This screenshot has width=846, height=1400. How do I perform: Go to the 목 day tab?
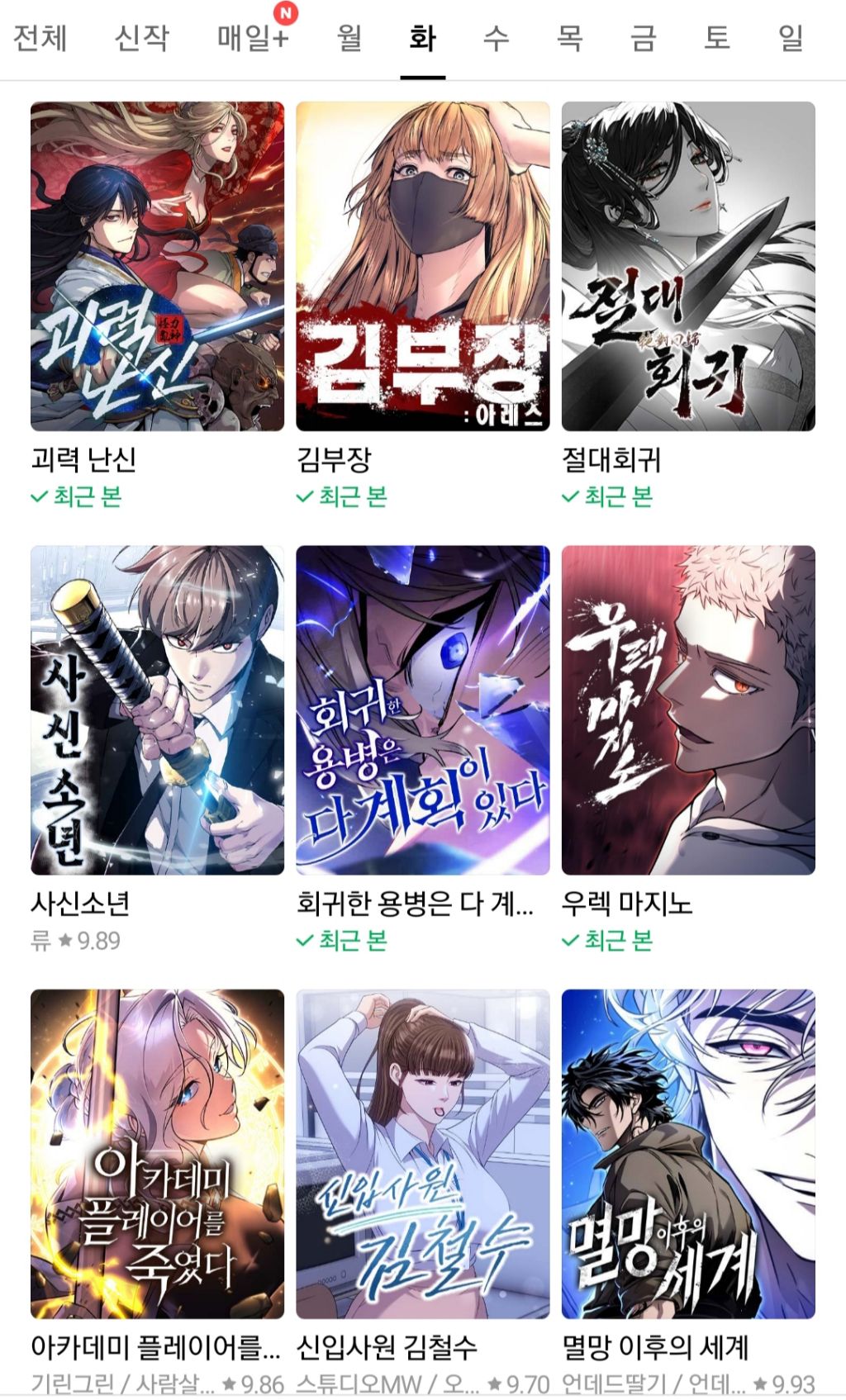[x=570, y=38]
